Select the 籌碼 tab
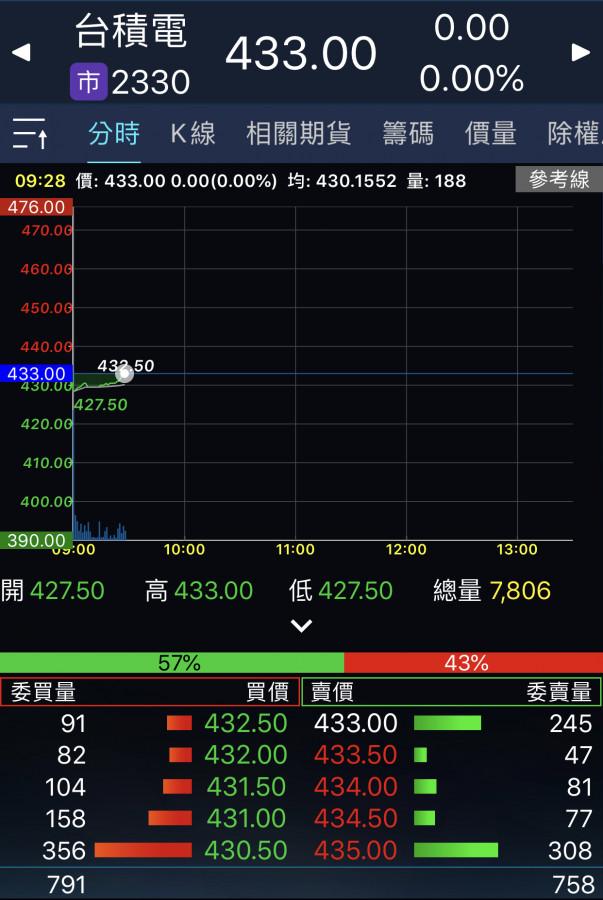This screenshot has width=603, height=900. [x=407, y=133]
